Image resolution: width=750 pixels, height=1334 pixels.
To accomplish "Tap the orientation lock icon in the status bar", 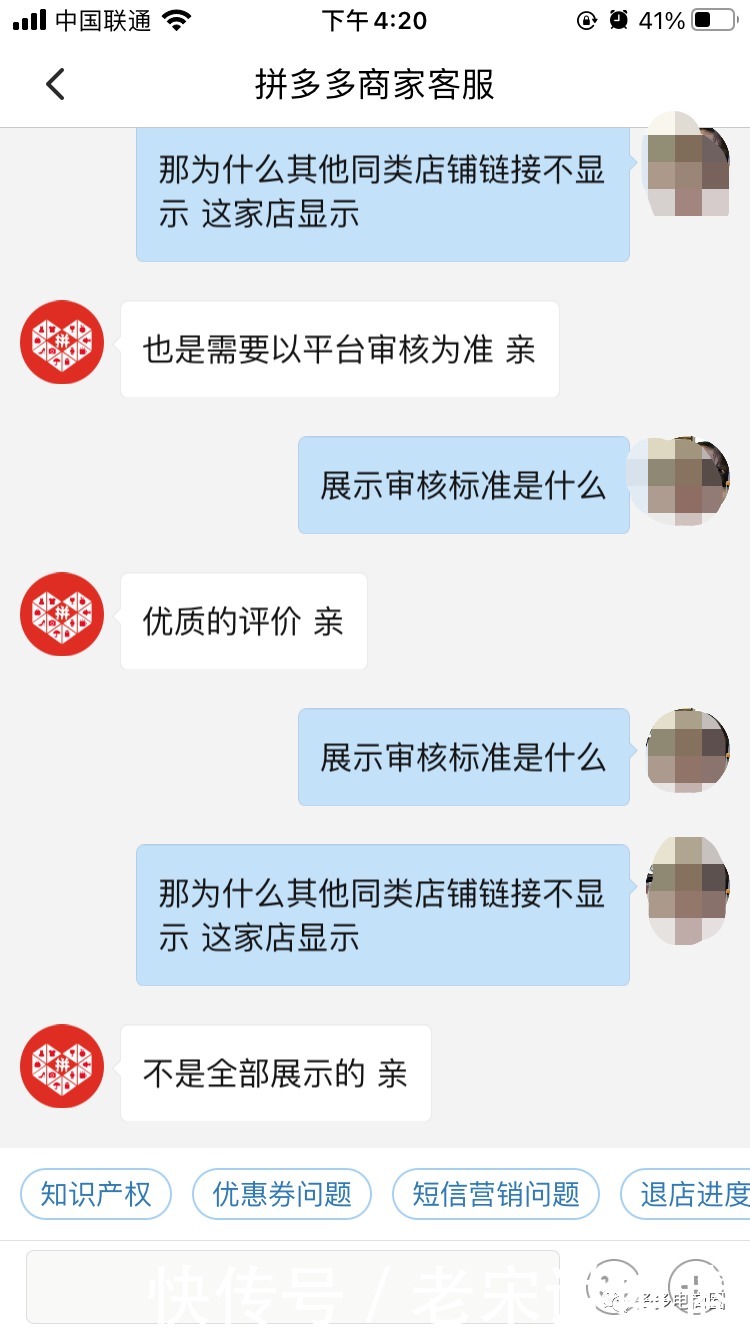I will click(587, 18).
